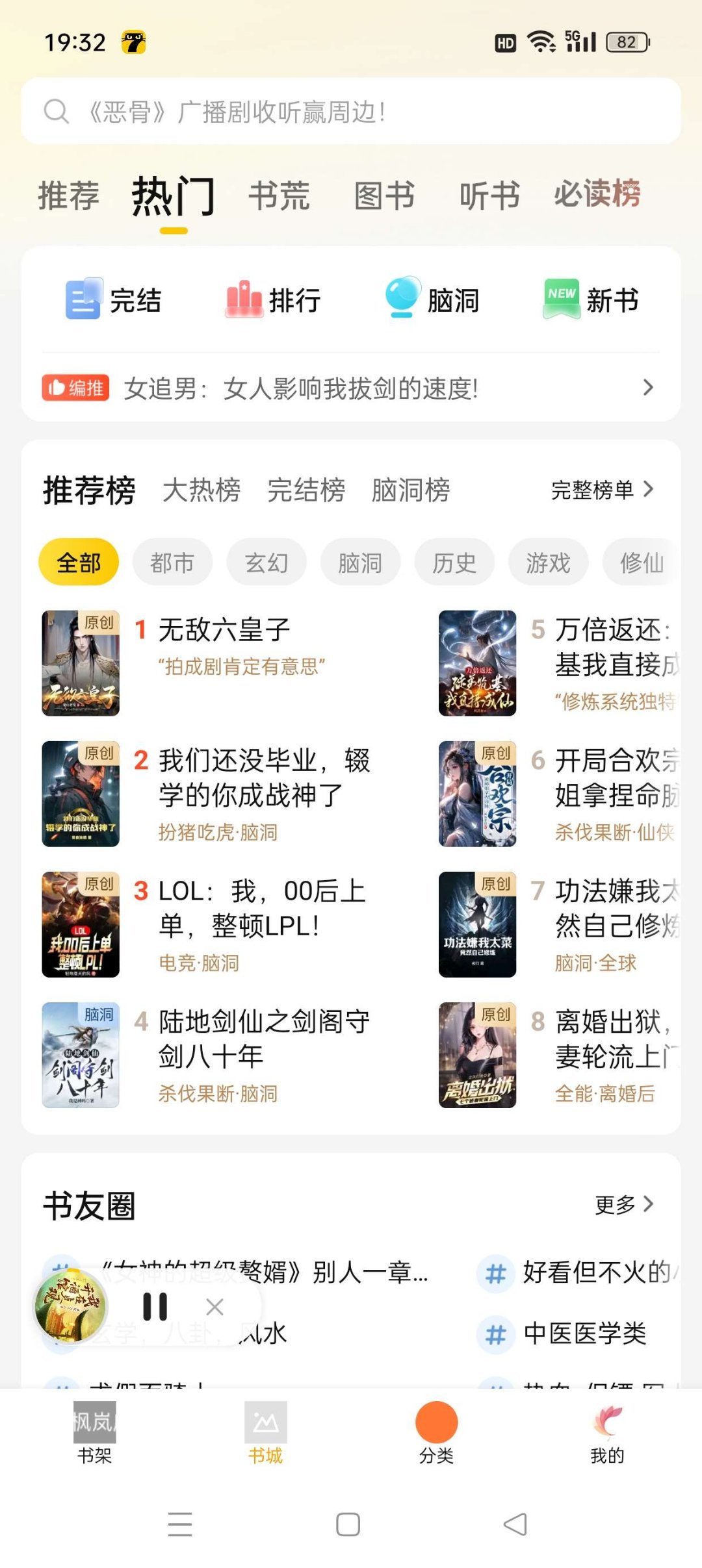
Task: Go to the 书架 bookshelf tab
Action: 95,1433
